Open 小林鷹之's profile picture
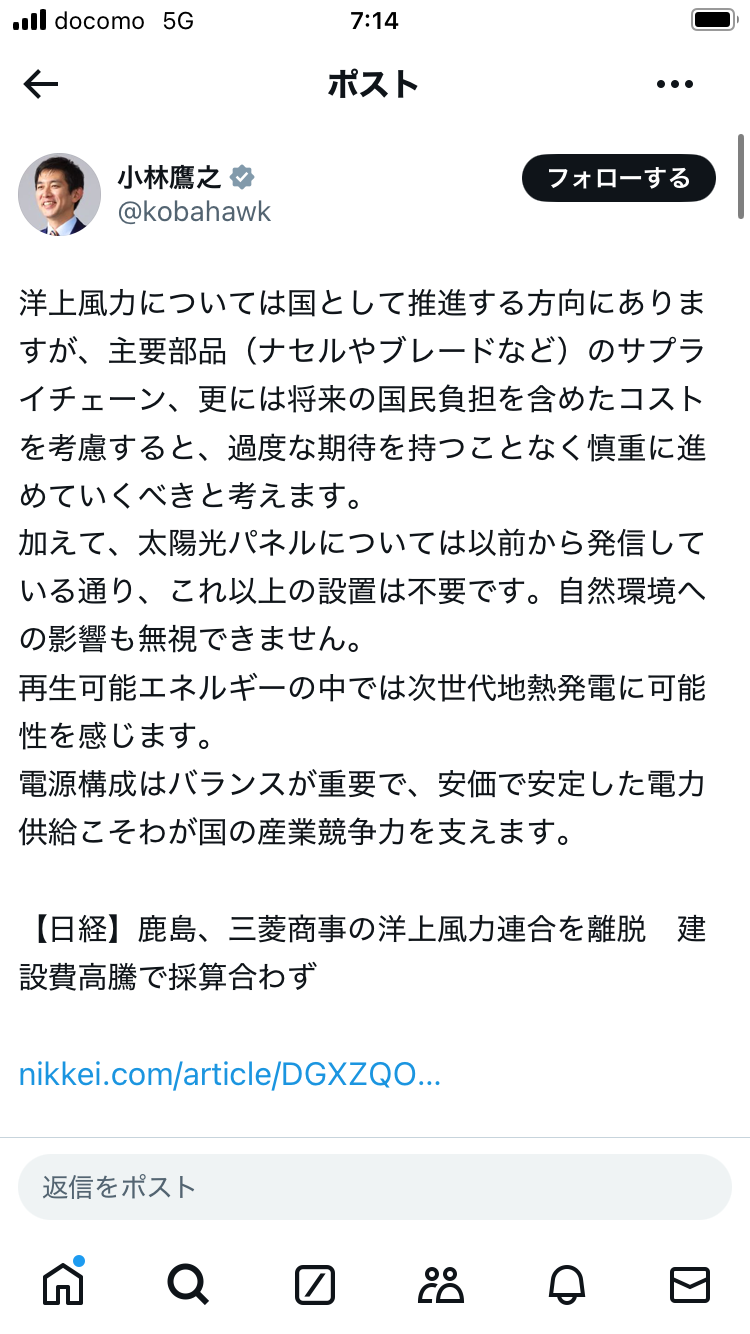Viewport: 750px width, 1334px height. point(60,194)
